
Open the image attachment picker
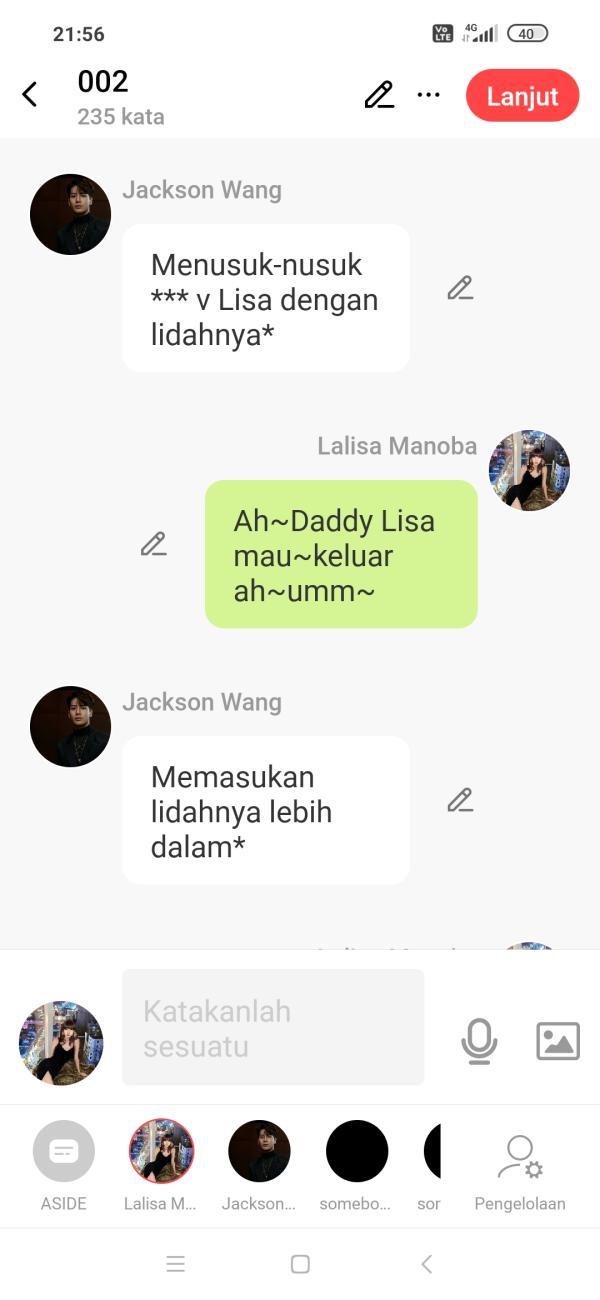point(558,1041)
